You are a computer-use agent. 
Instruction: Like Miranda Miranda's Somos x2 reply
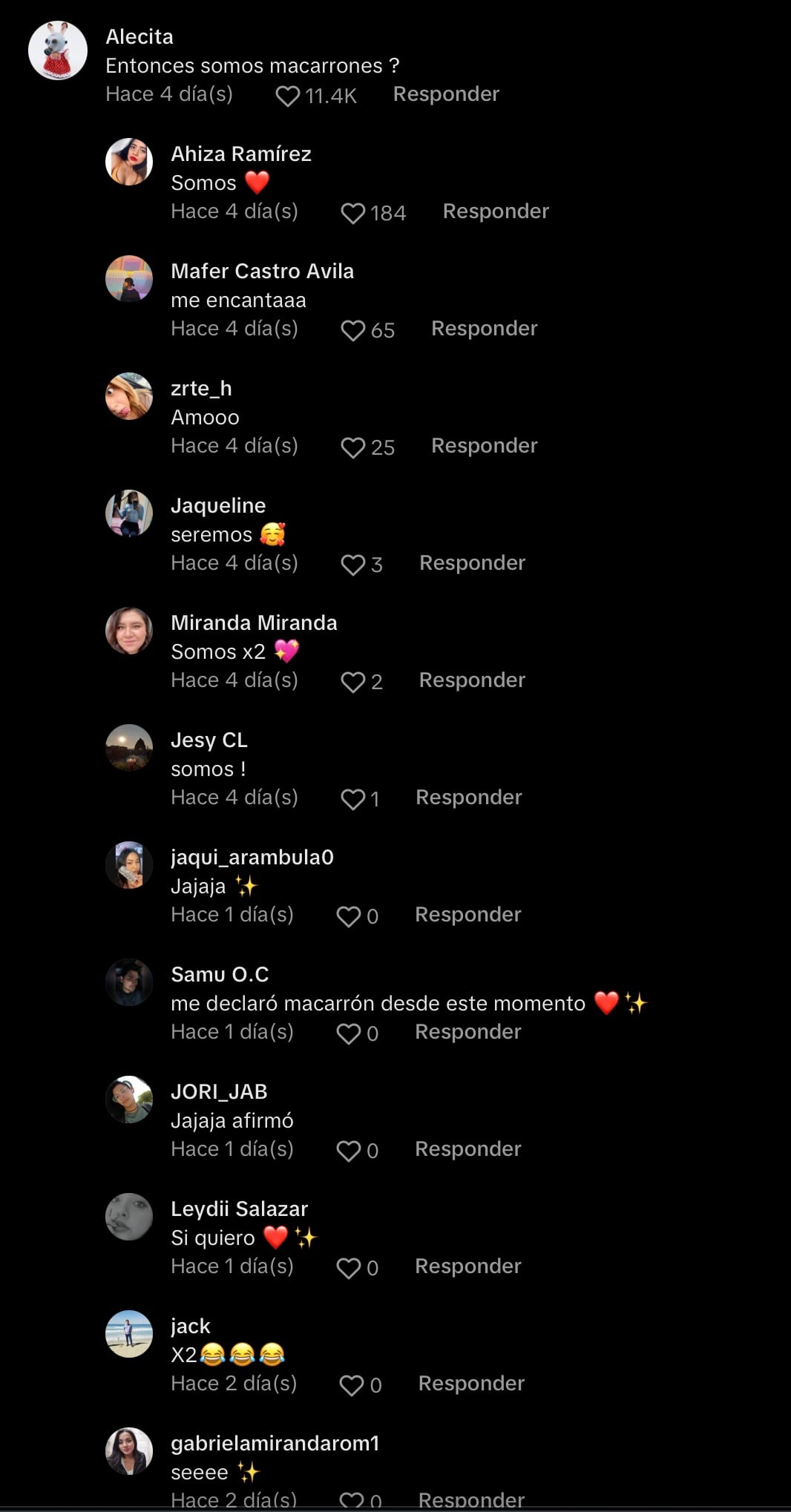click(x=352, y=682)
